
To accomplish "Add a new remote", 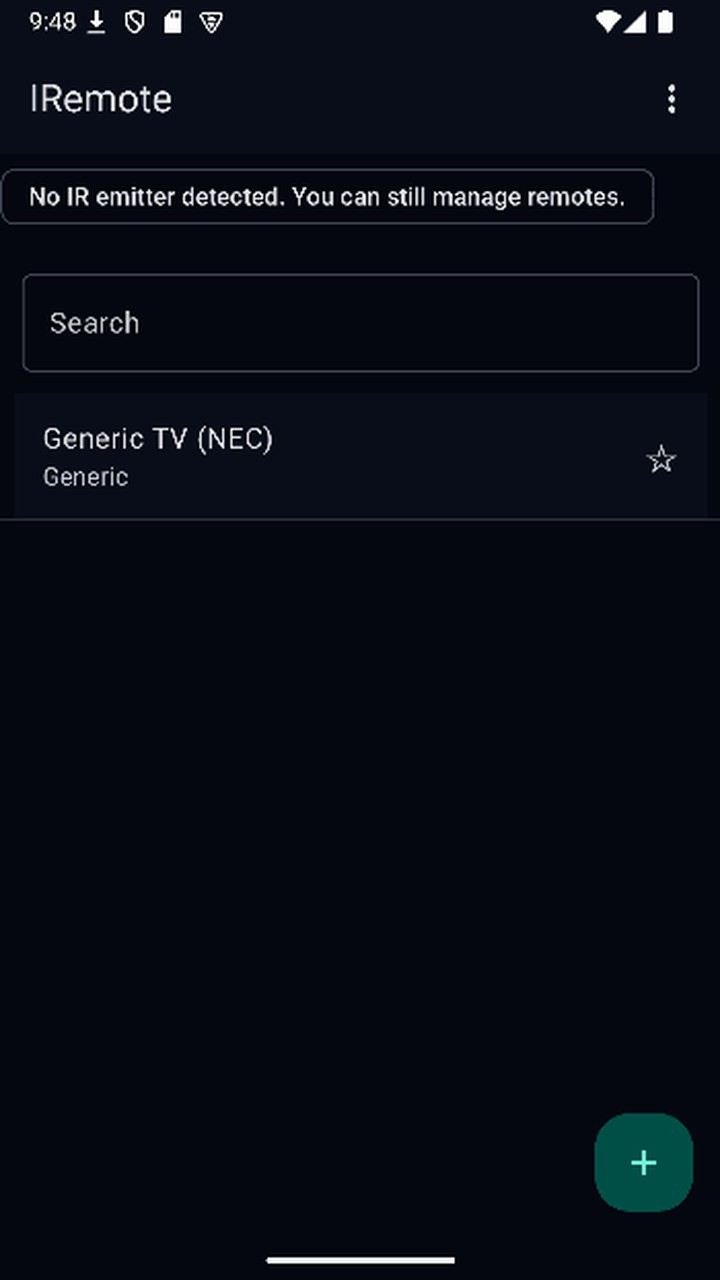I will pos(644,1162).
